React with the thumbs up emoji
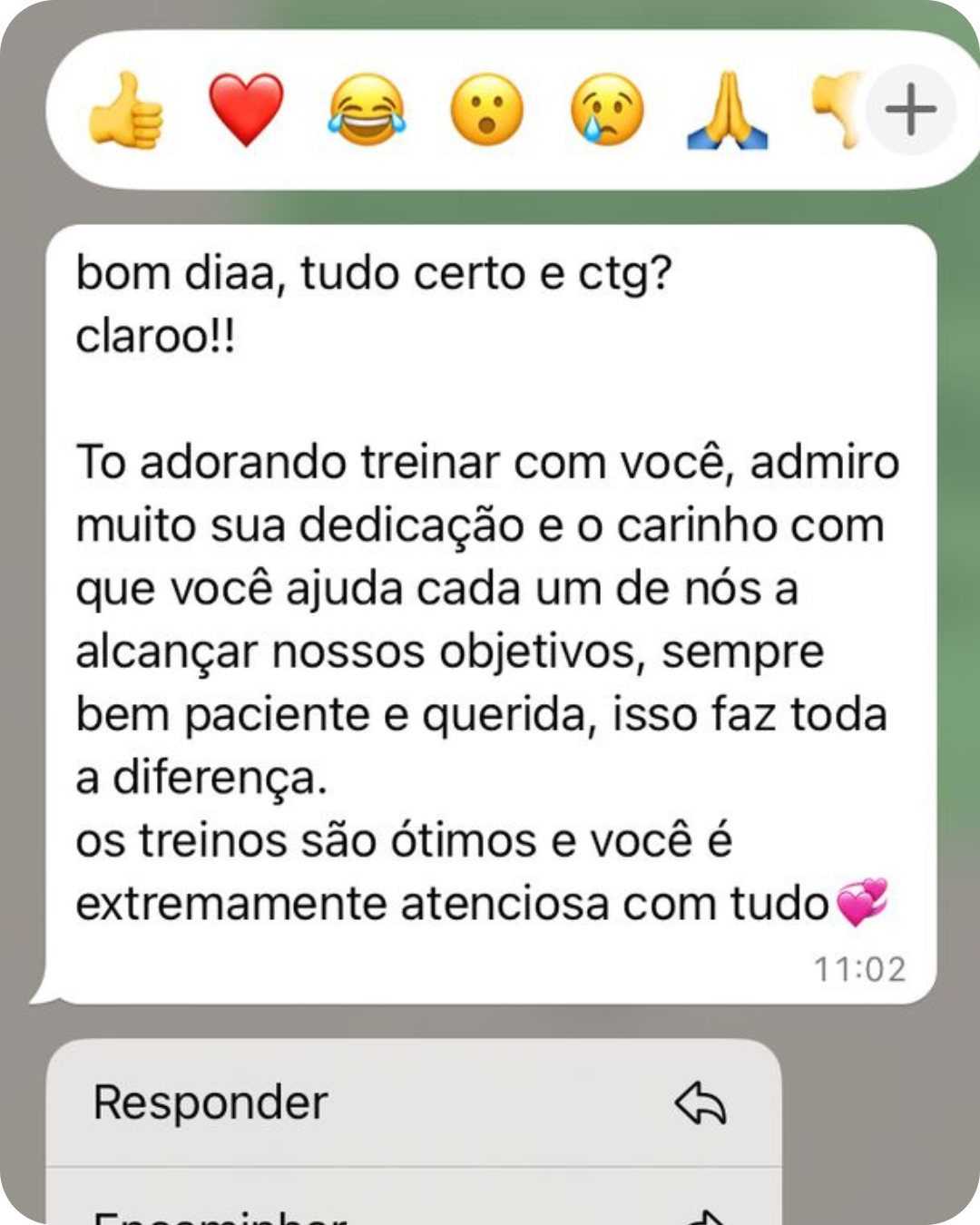Viewport: 980px width, 1225px height. point(126,110)
